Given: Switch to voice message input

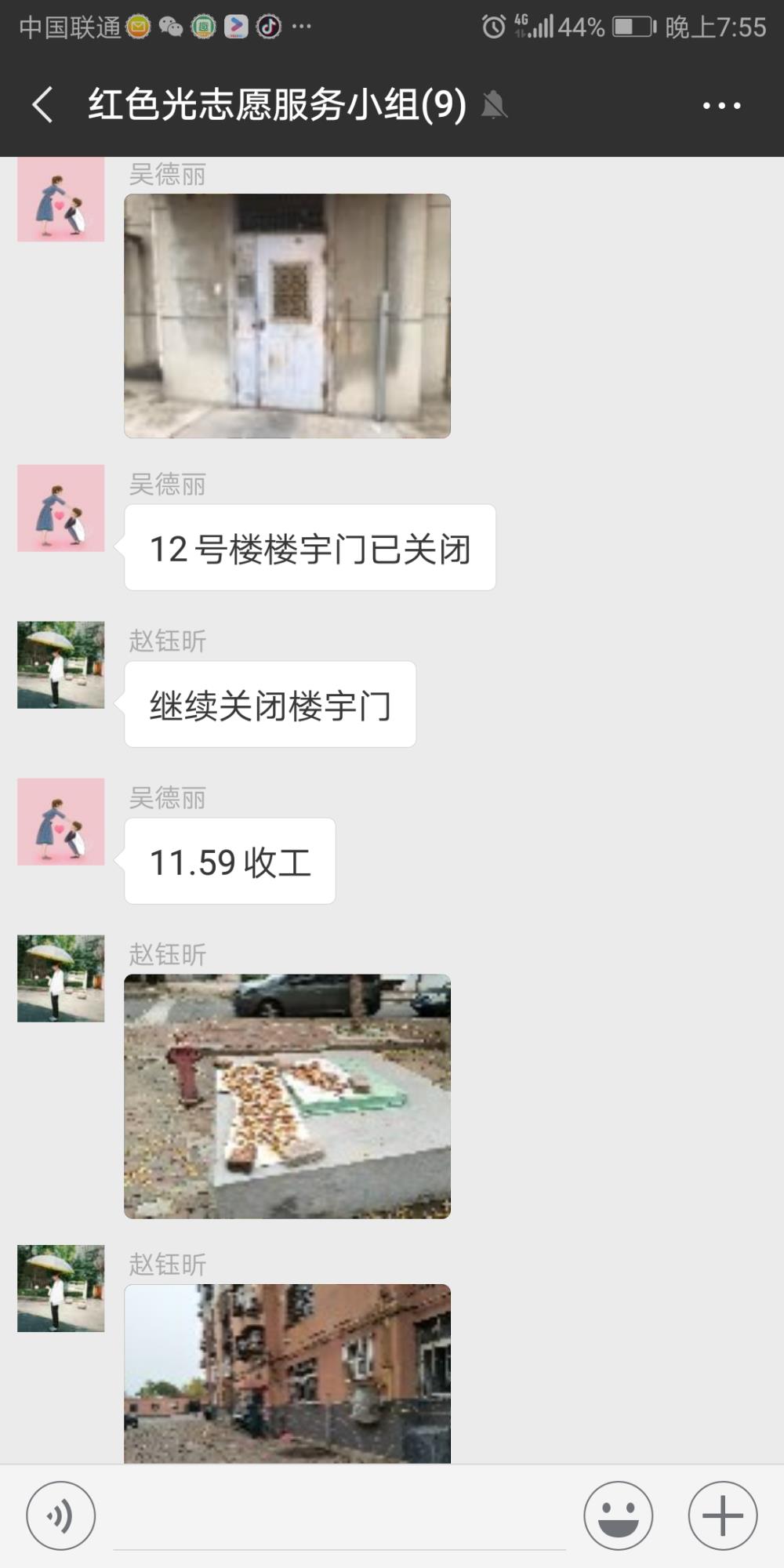Looking at the screenshot, I should point(61,1515).
